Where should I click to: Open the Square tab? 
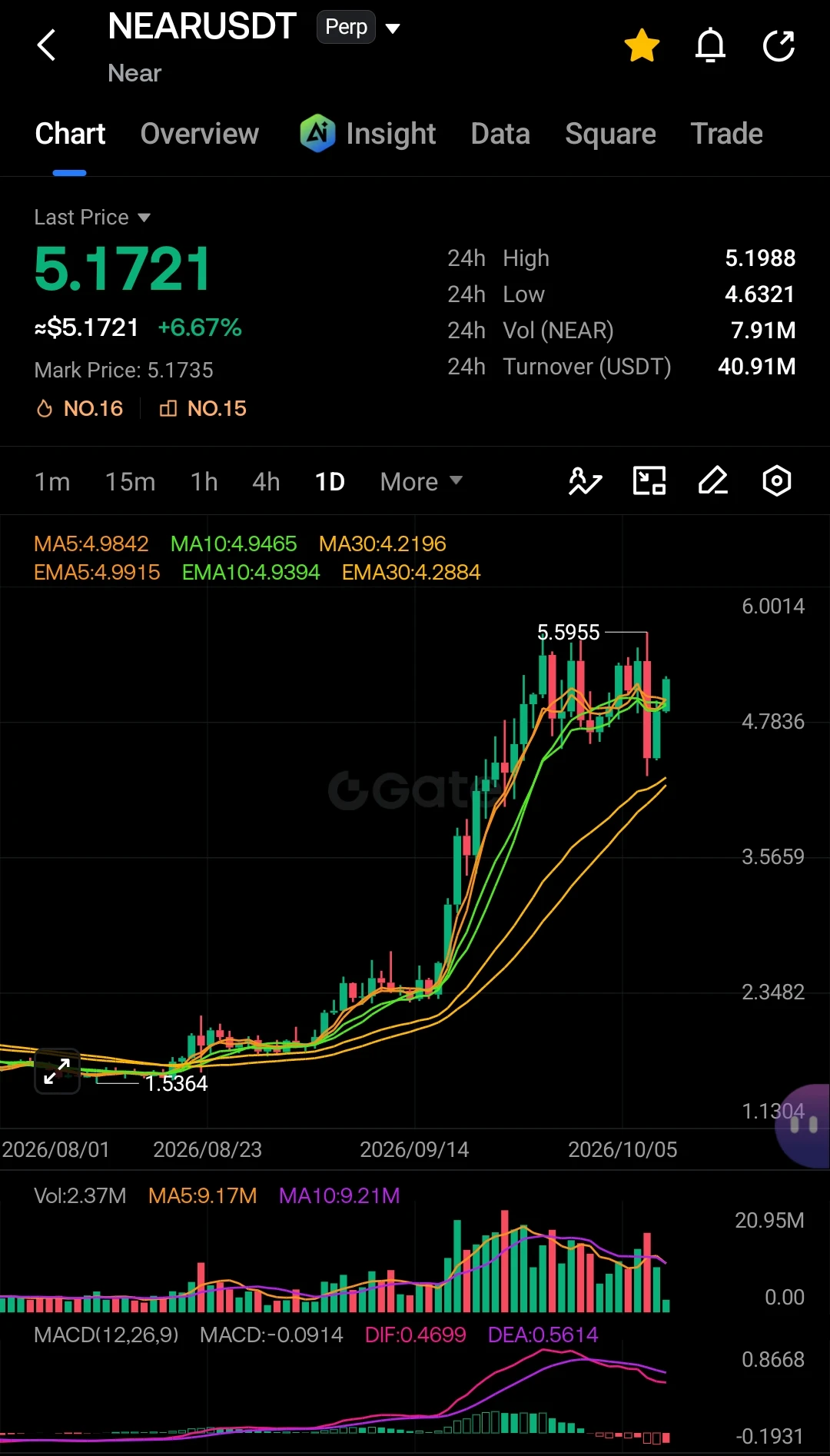(x=610, y=134)
